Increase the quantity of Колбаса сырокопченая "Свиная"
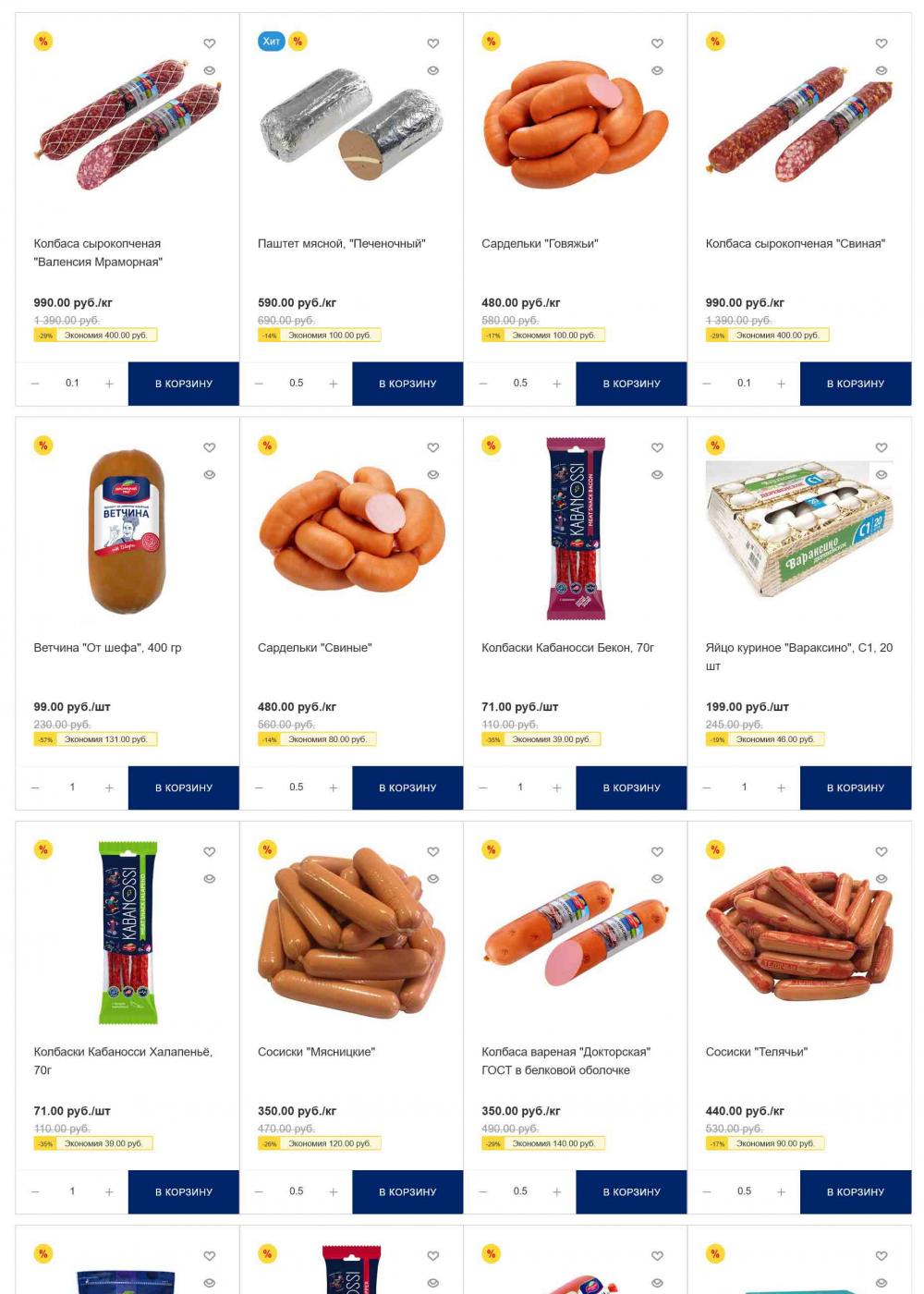This screenshot has width=924, height=1294. (781, 384)
